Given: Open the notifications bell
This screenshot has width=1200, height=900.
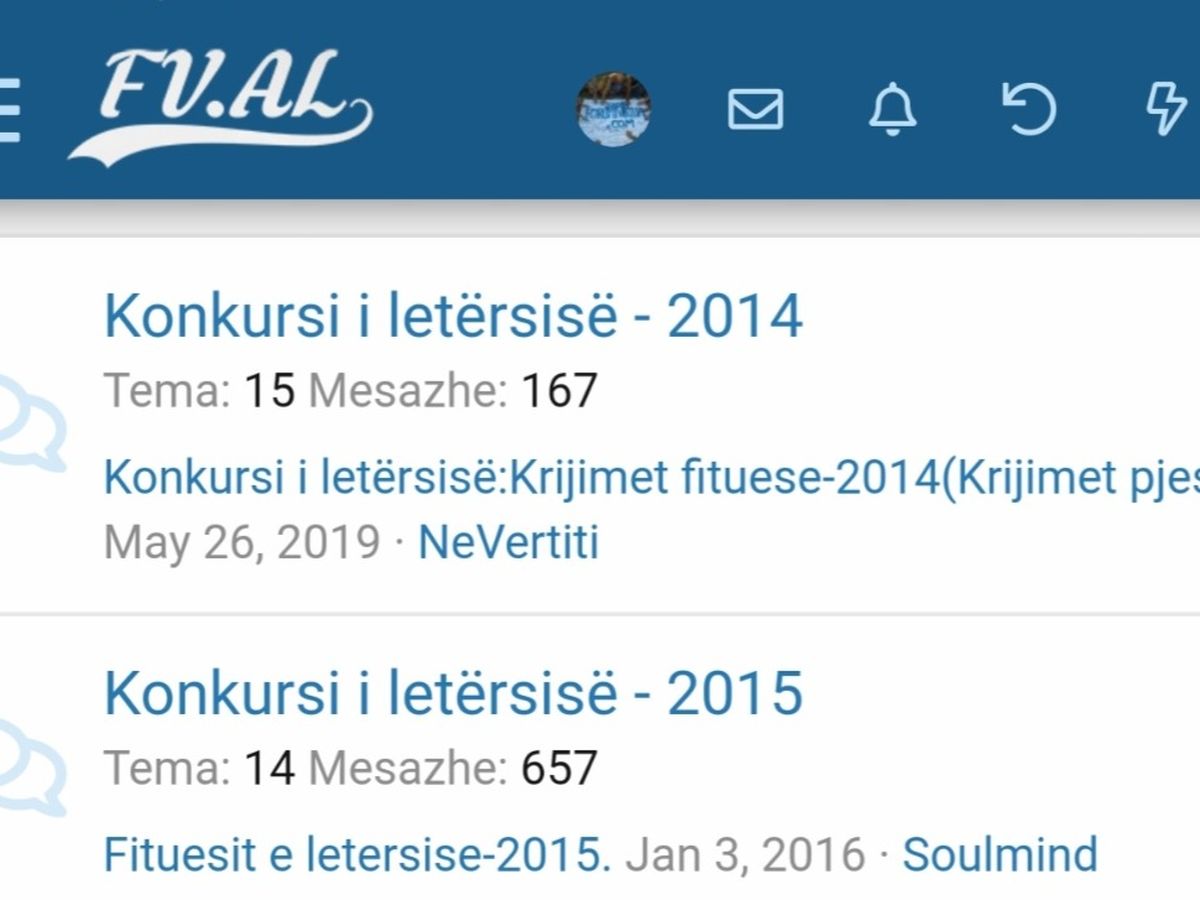Looking at the screenshot, I should [892, 110].
